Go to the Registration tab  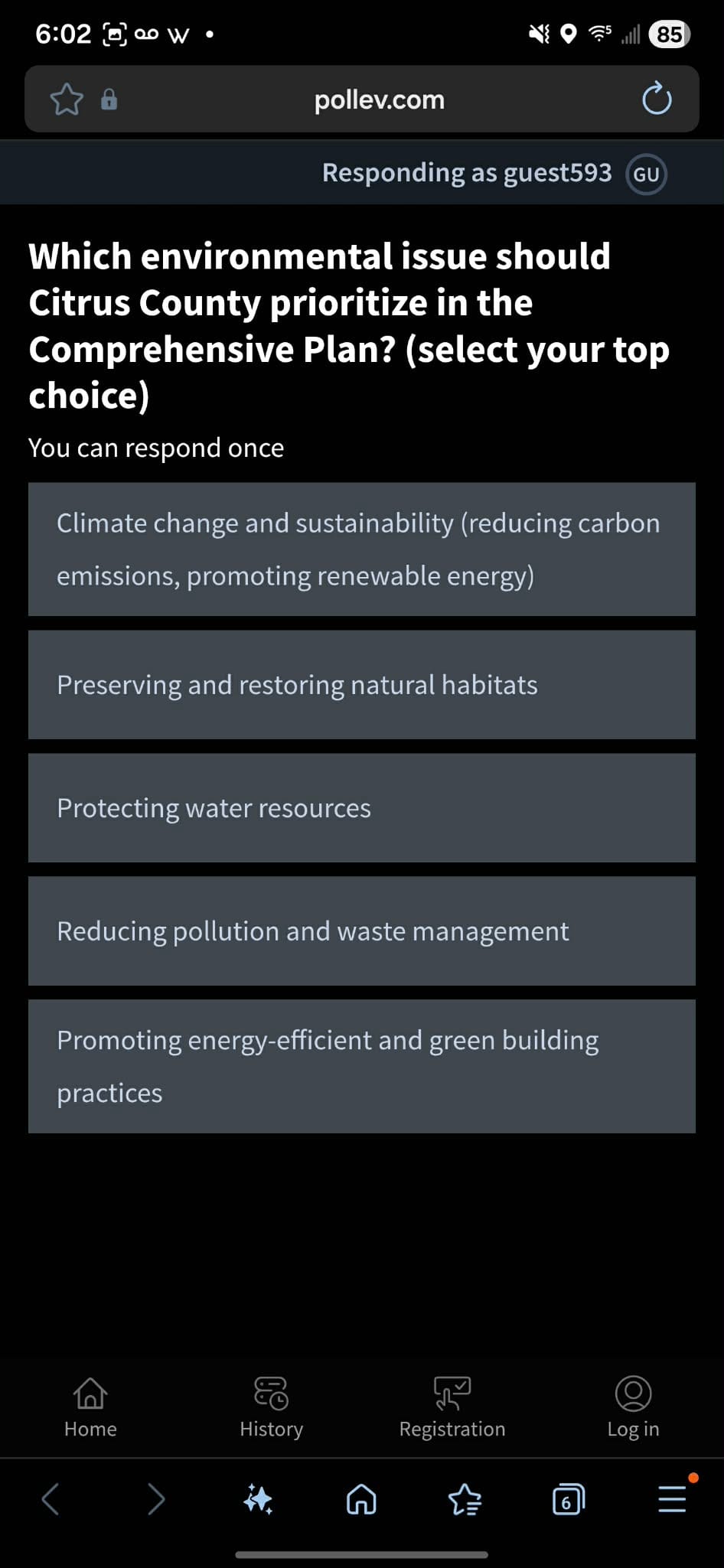tap(452, 1408)
